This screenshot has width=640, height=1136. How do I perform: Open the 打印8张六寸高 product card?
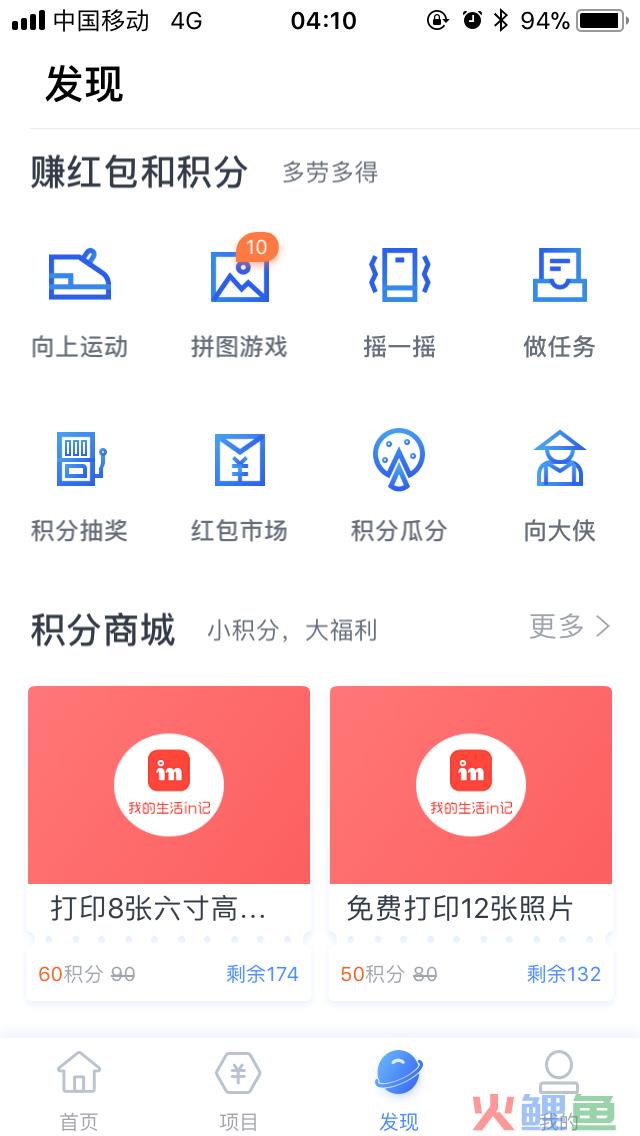point(169,843)
